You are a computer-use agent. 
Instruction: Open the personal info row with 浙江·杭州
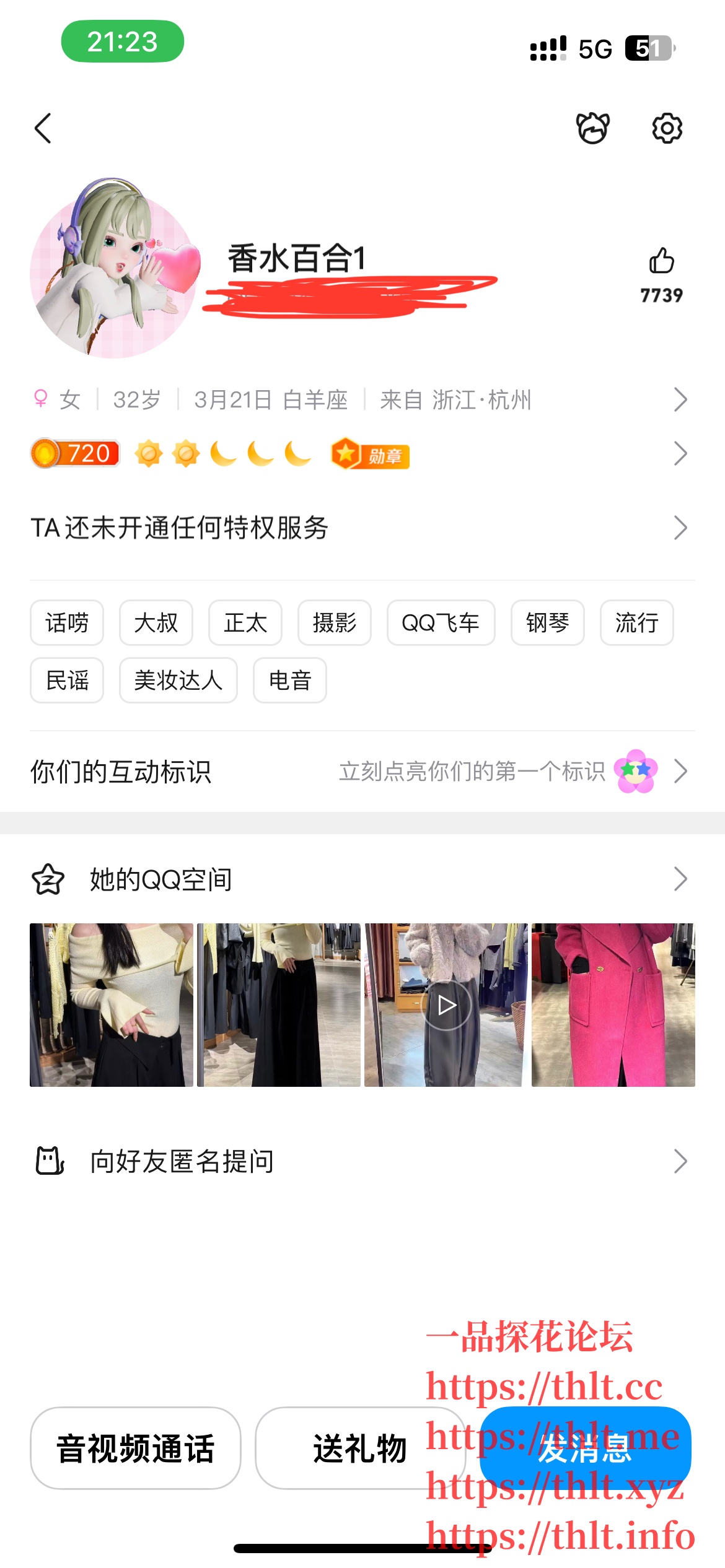click(359, 399)
